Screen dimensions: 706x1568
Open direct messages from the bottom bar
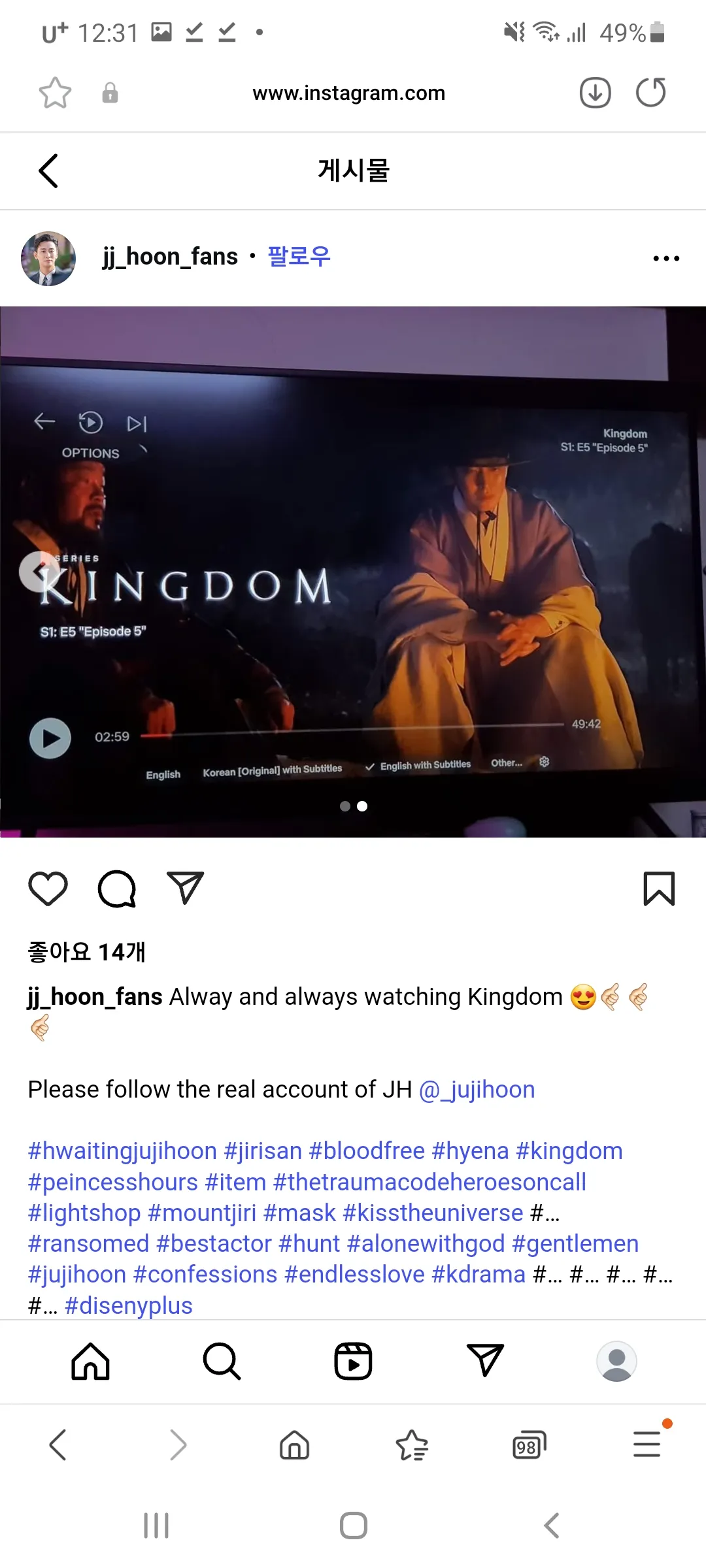click(x=485, y=1360)
